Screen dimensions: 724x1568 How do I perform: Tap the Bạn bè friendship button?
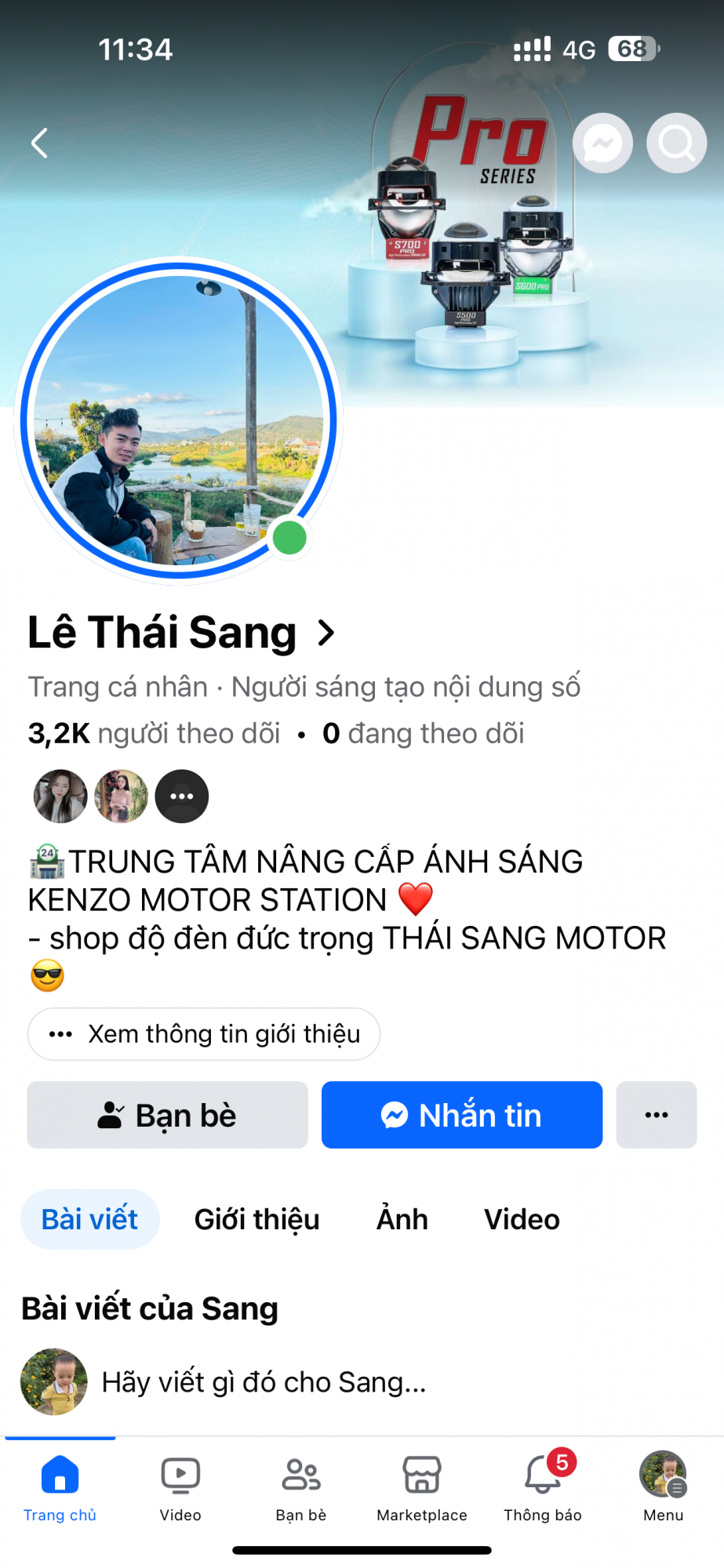pyautogui.click(x=167, y=1115)
